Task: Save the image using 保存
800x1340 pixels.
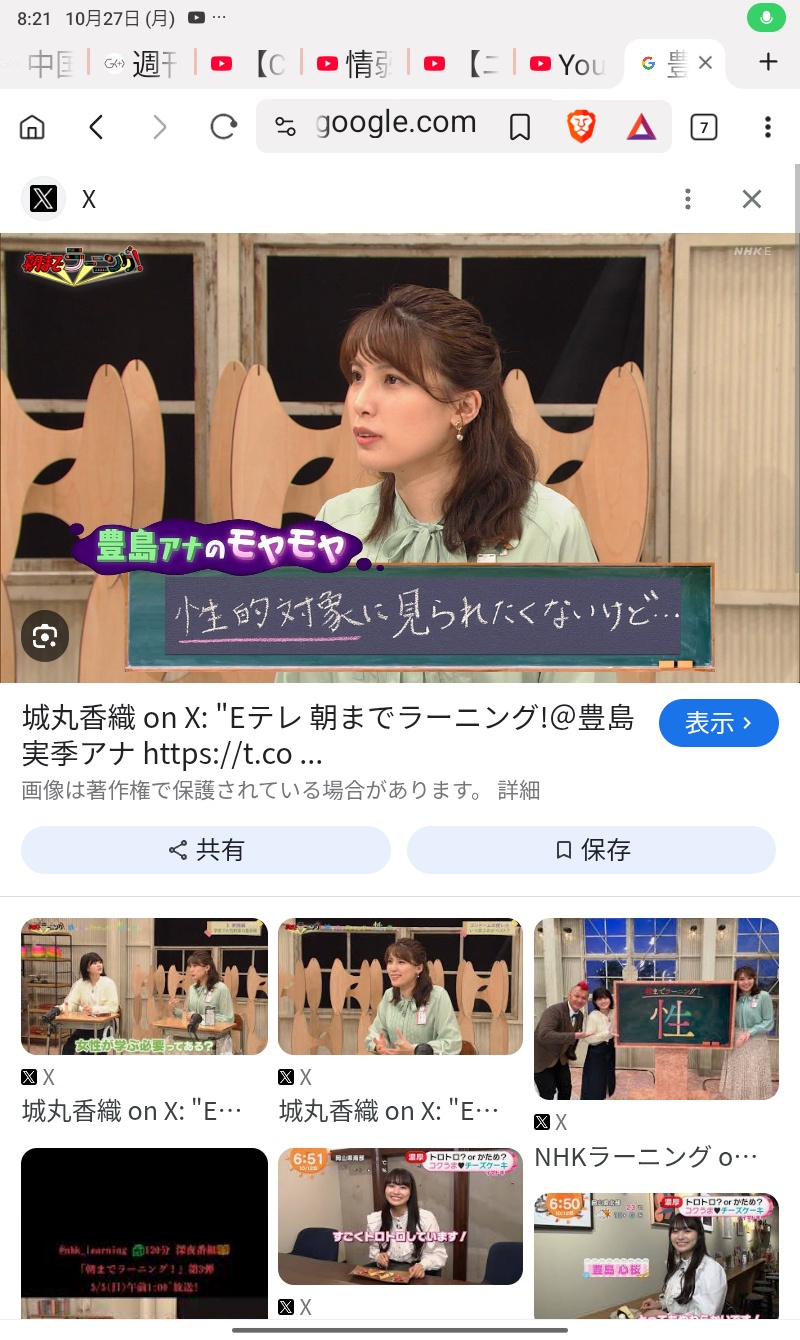Action: (x=591, y=850)
